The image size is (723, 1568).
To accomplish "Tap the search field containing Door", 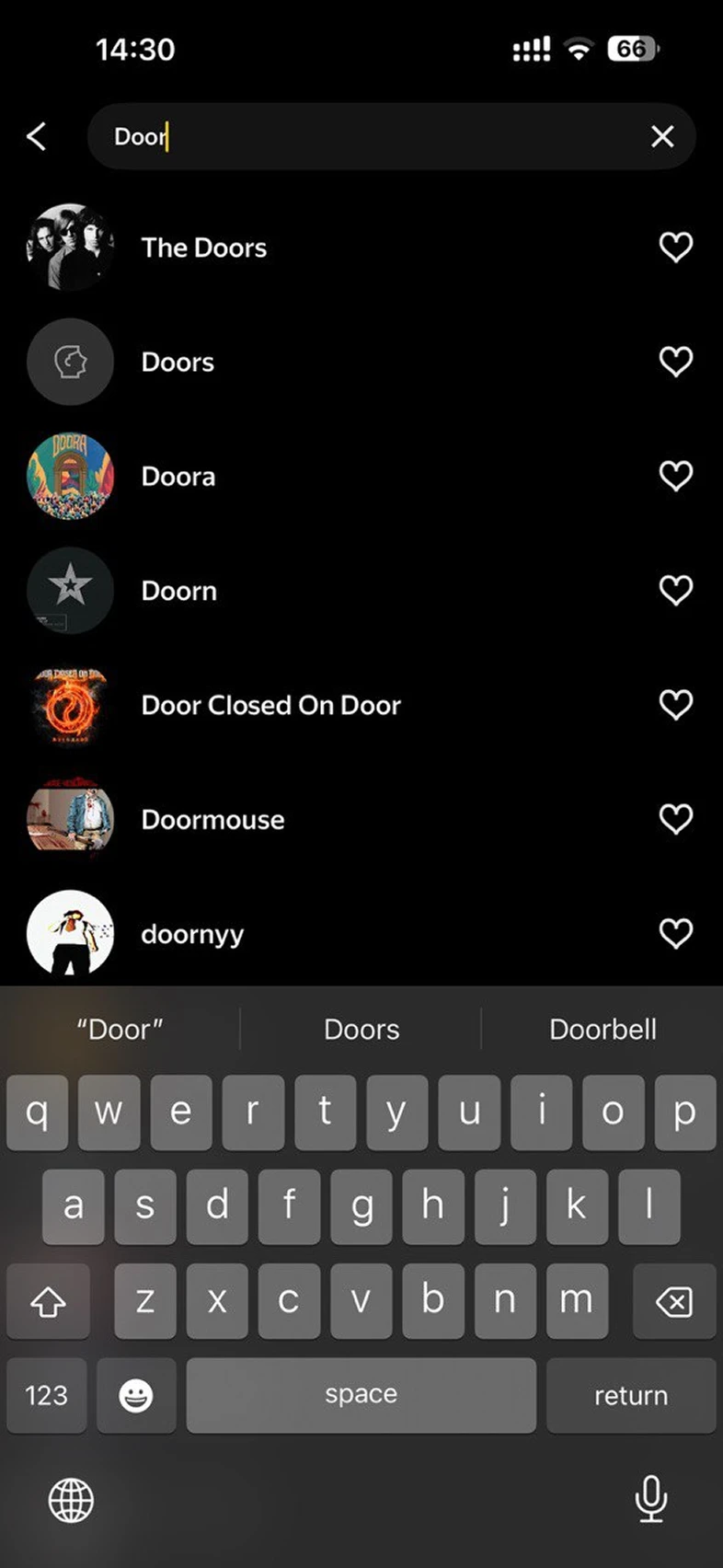I will tap(391, 136).
